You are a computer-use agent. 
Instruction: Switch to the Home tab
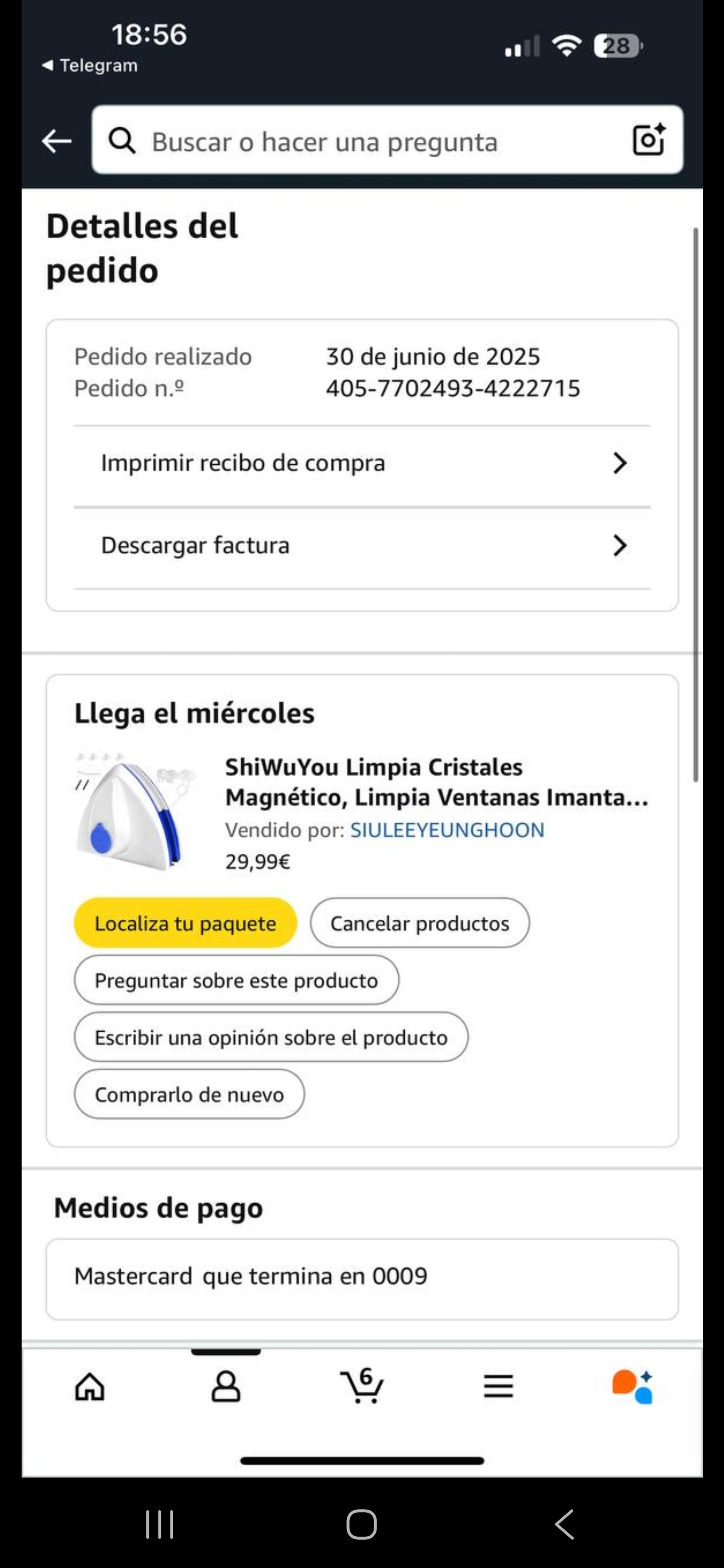tap(90, 1387)
